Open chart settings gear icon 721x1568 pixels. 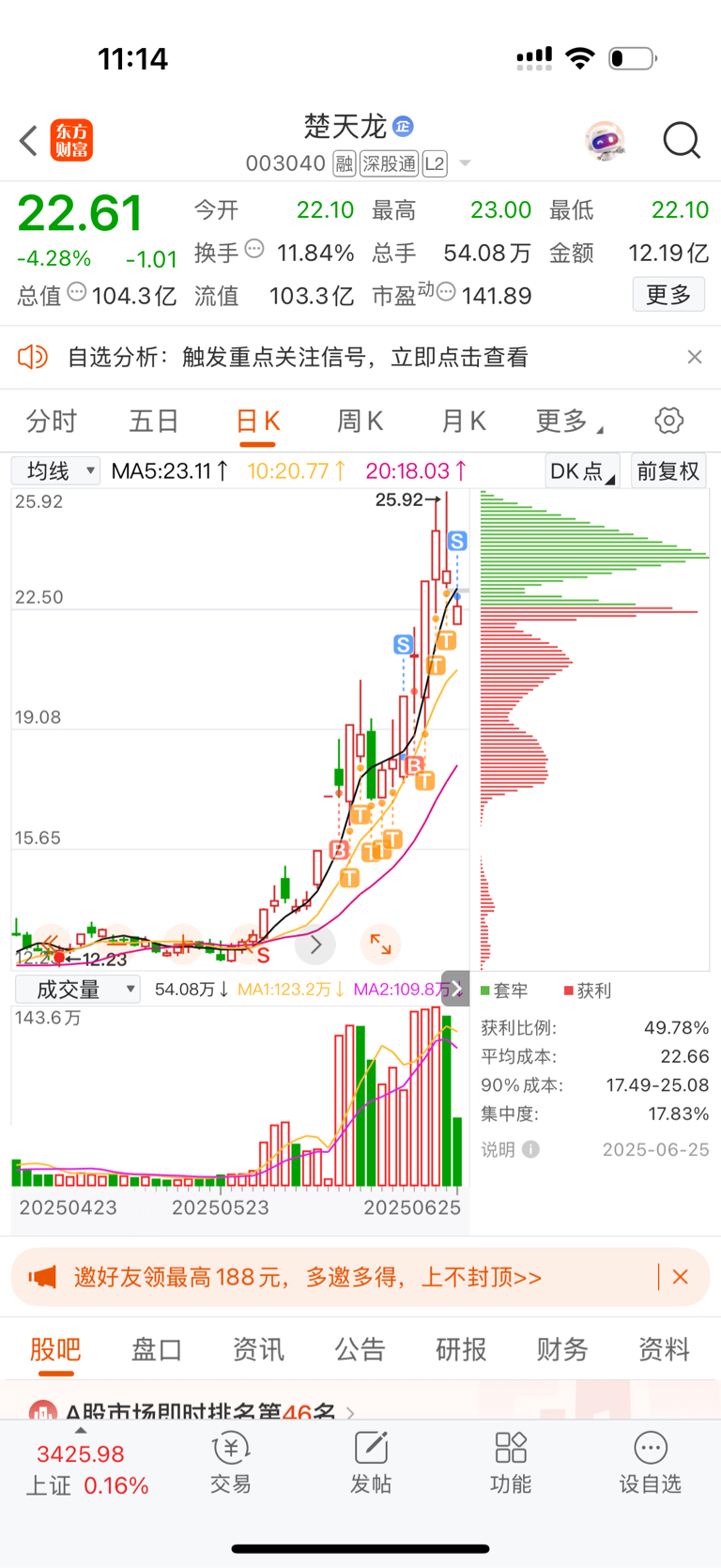point(668,421)
